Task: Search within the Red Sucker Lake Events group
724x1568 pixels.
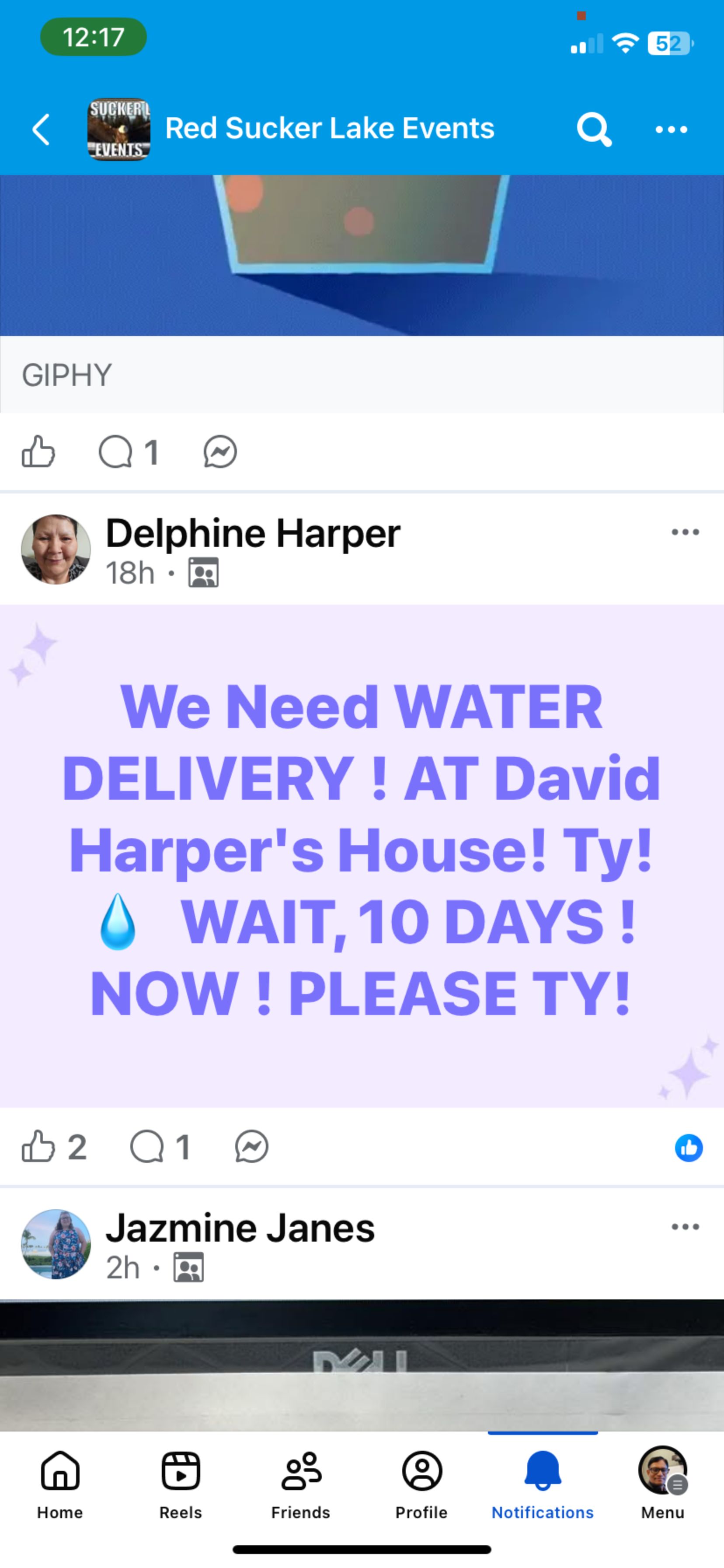Action: (x=594, y=129)
